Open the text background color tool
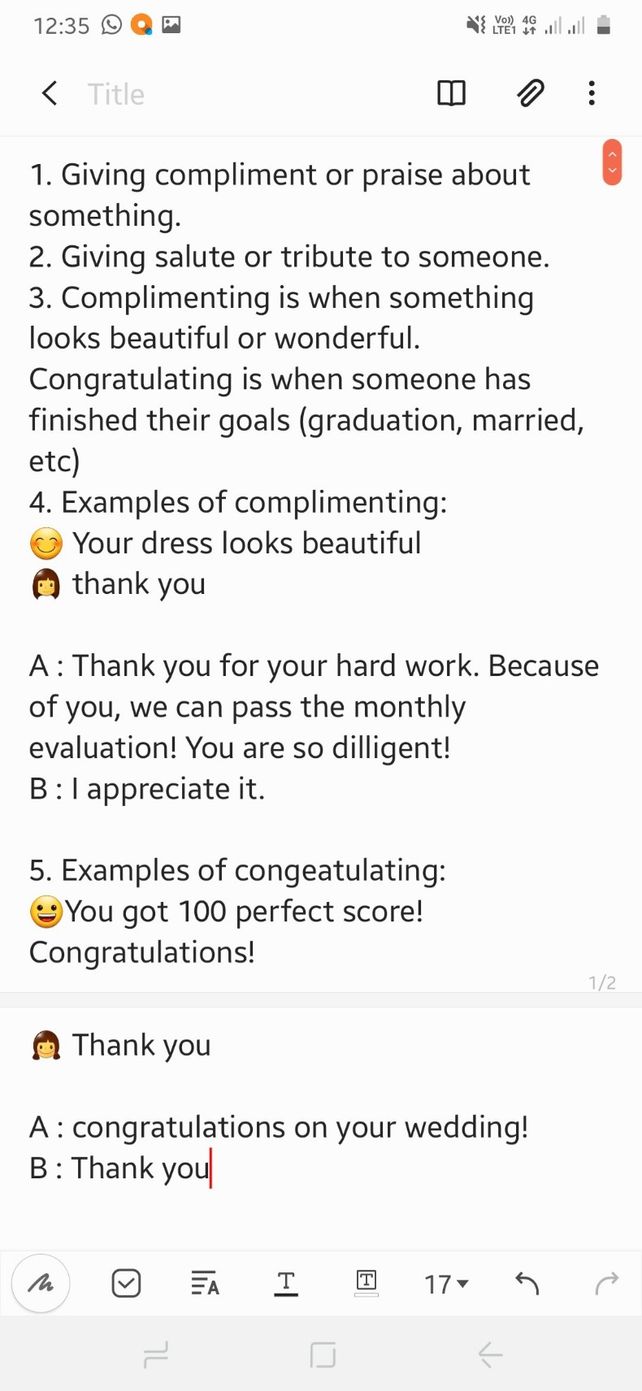The width and height of the screenshot is (642, 1391). 366,1283
